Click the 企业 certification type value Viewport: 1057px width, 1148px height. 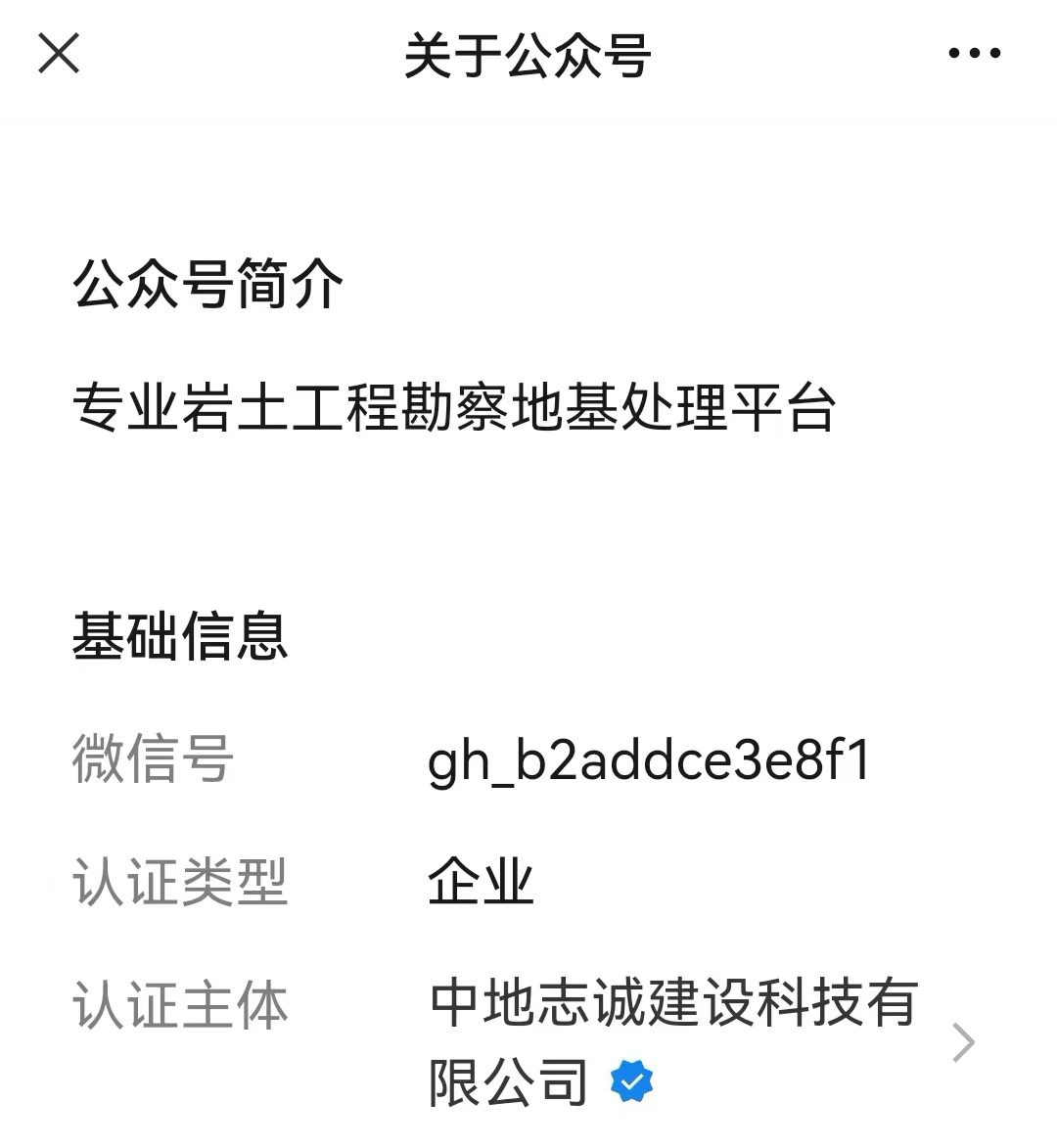click(482, 881)
